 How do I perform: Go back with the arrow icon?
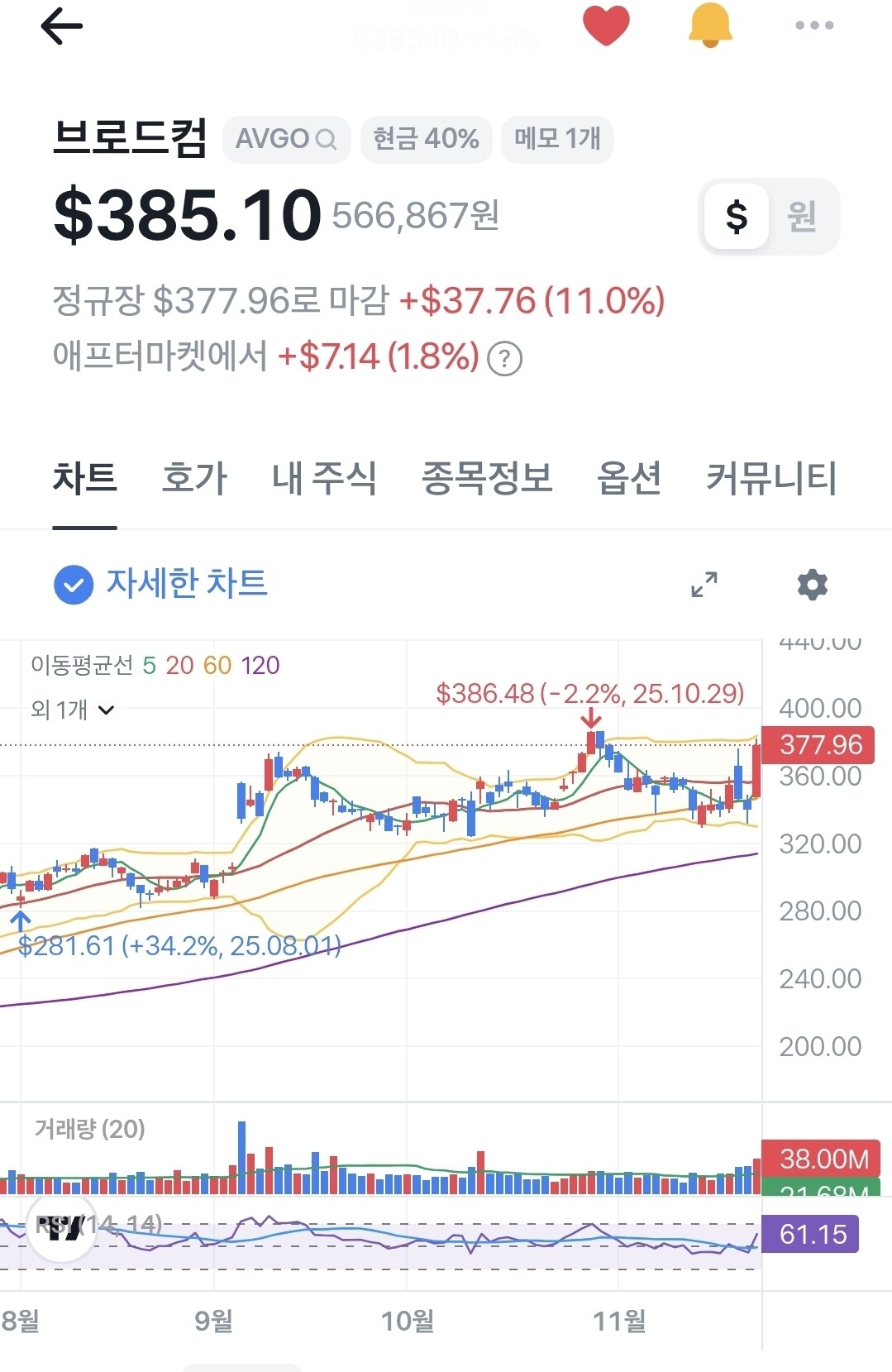(x=62, y=26)
